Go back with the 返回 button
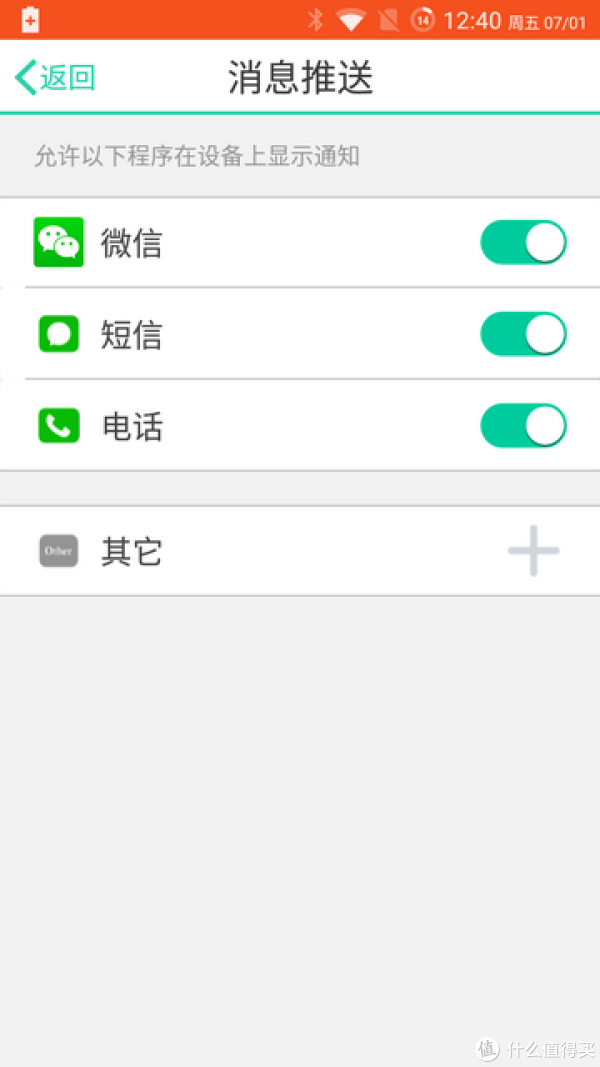 [55, 78]
